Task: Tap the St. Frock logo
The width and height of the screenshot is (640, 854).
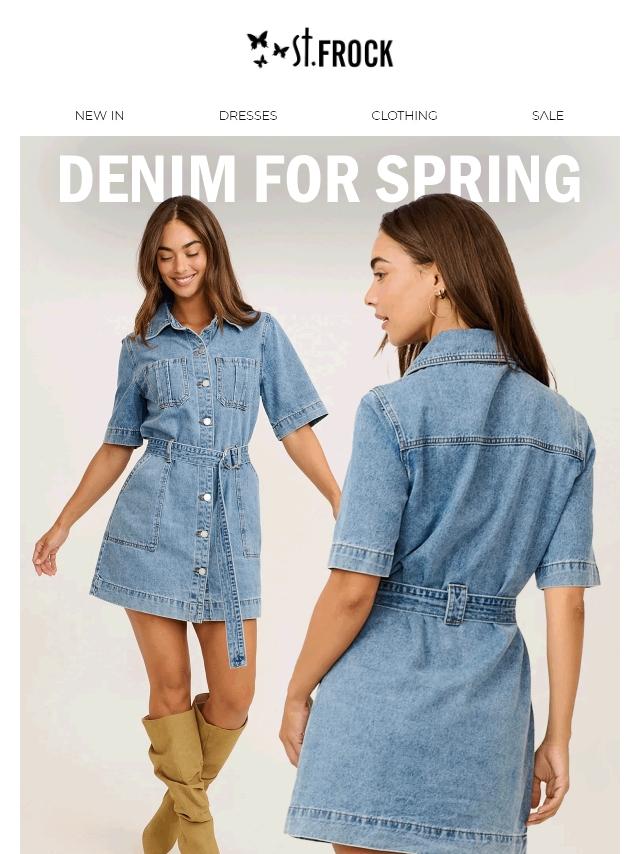Action: pos(320,48)
